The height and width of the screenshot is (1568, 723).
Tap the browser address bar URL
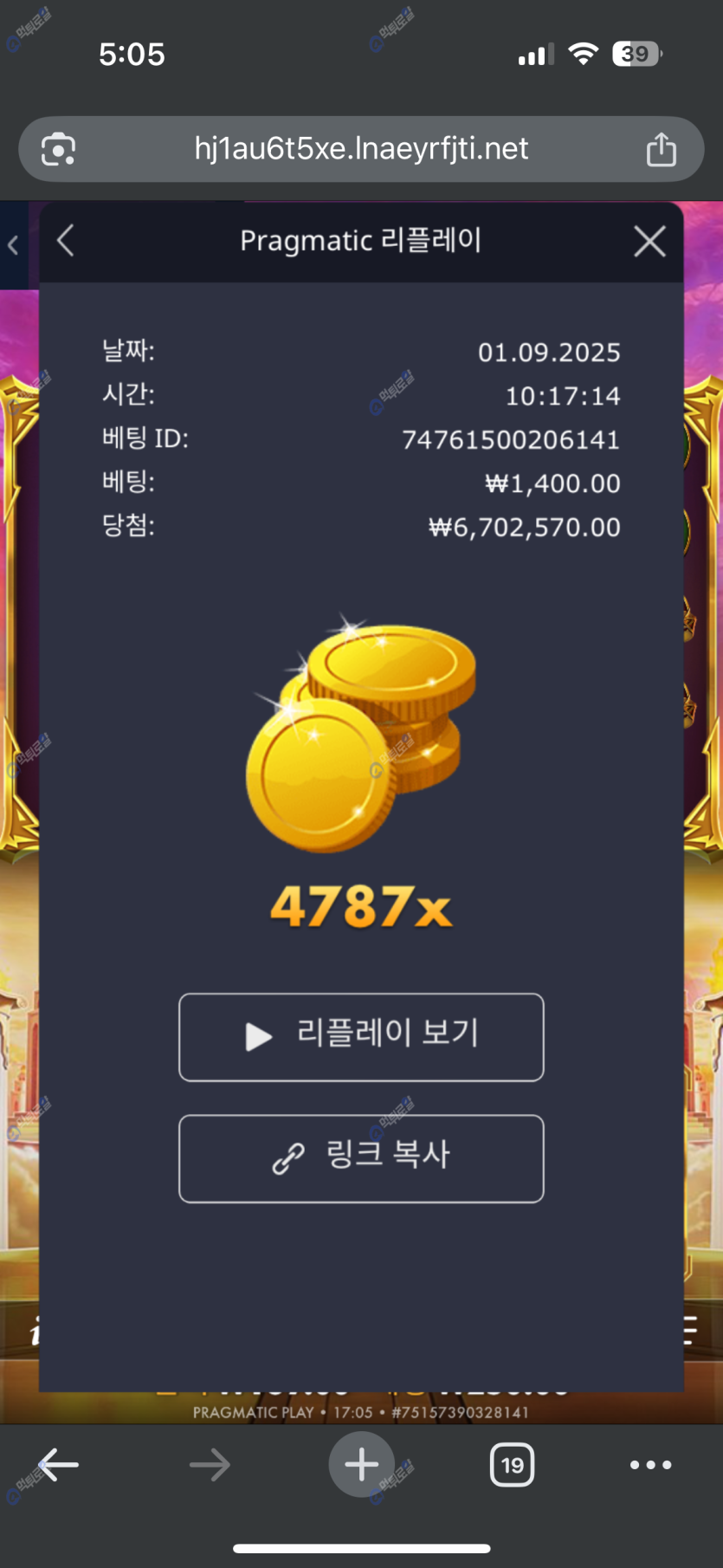(361, 149)
